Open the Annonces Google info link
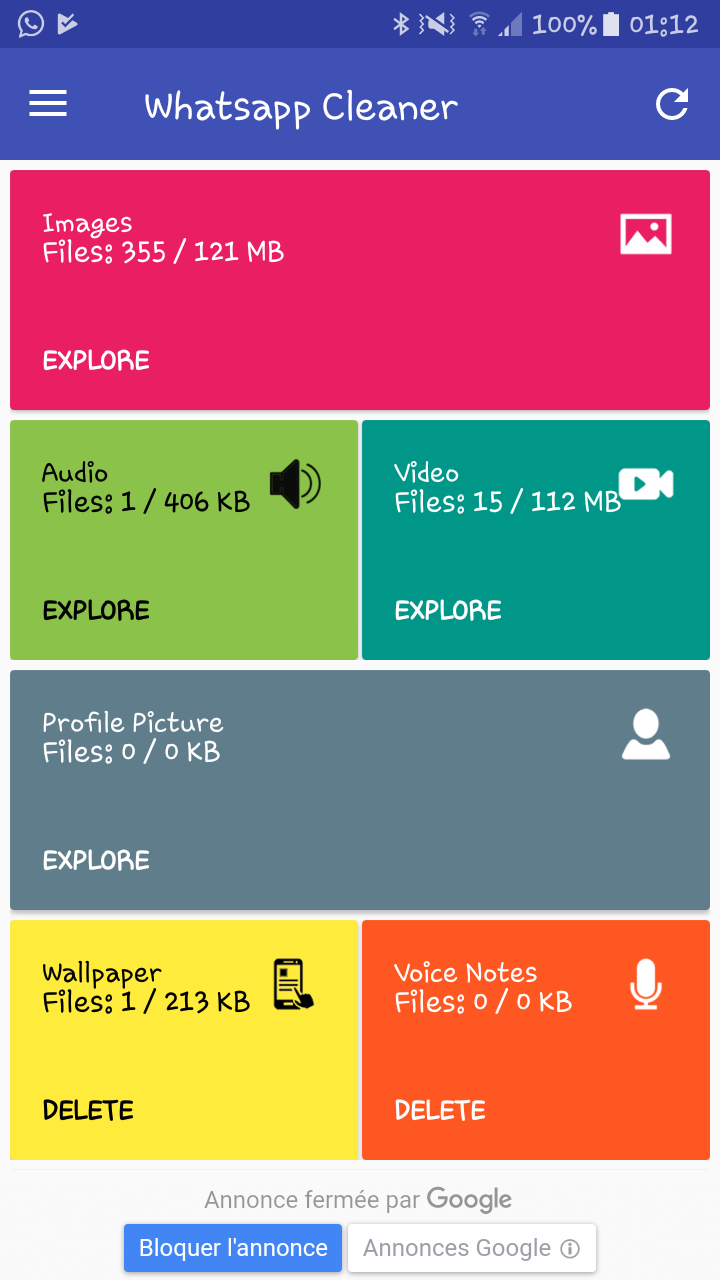 tap(471, 1248)
